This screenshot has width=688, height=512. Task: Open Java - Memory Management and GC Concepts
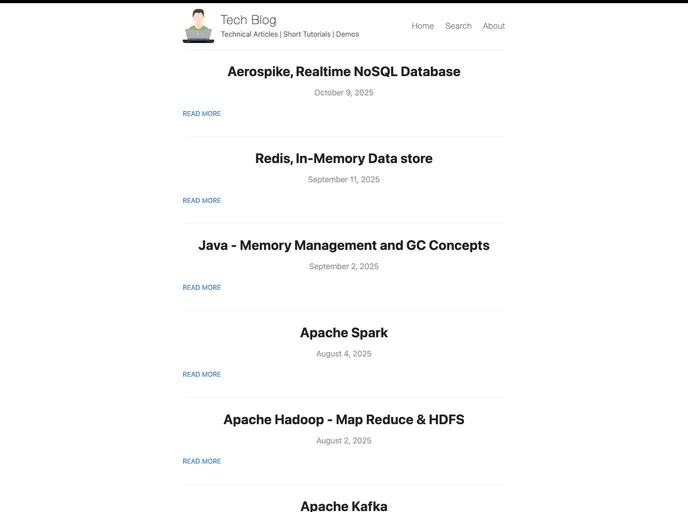[x=343, y=246]
